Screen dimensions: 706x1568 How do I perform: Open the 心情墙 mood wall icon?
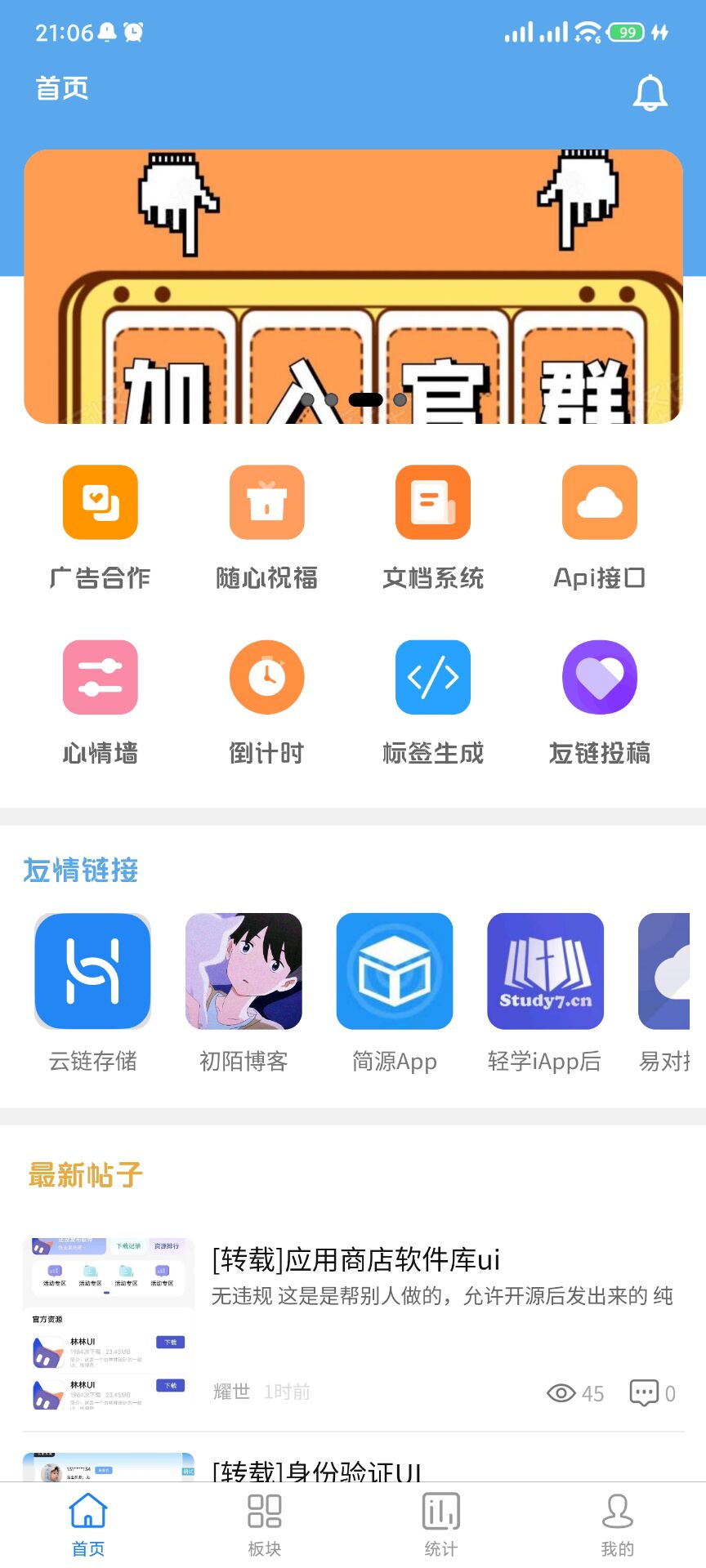point(100,678)
